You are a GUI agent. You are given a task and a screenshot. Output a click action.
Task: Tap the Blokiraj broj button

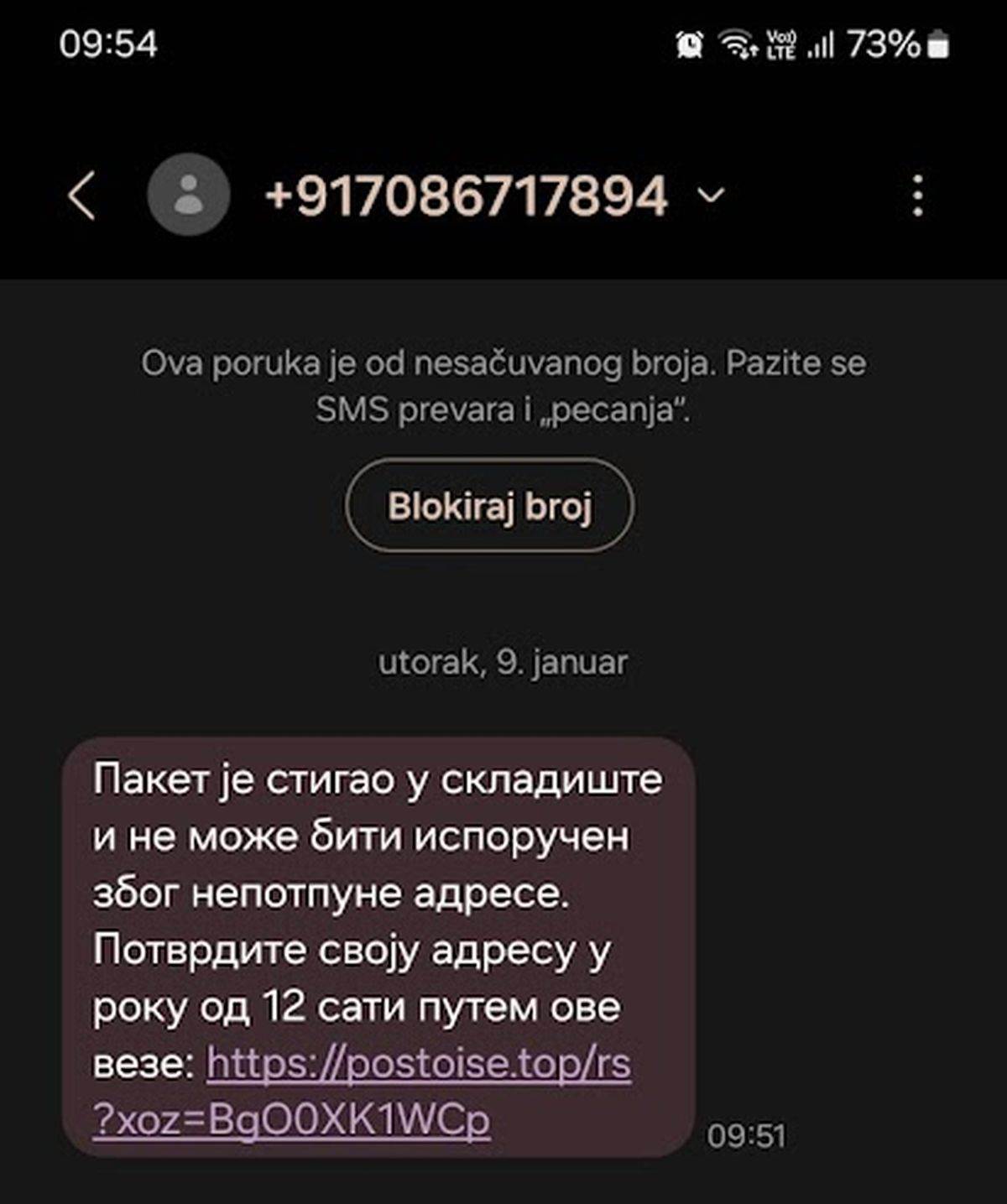click(489, 505)
